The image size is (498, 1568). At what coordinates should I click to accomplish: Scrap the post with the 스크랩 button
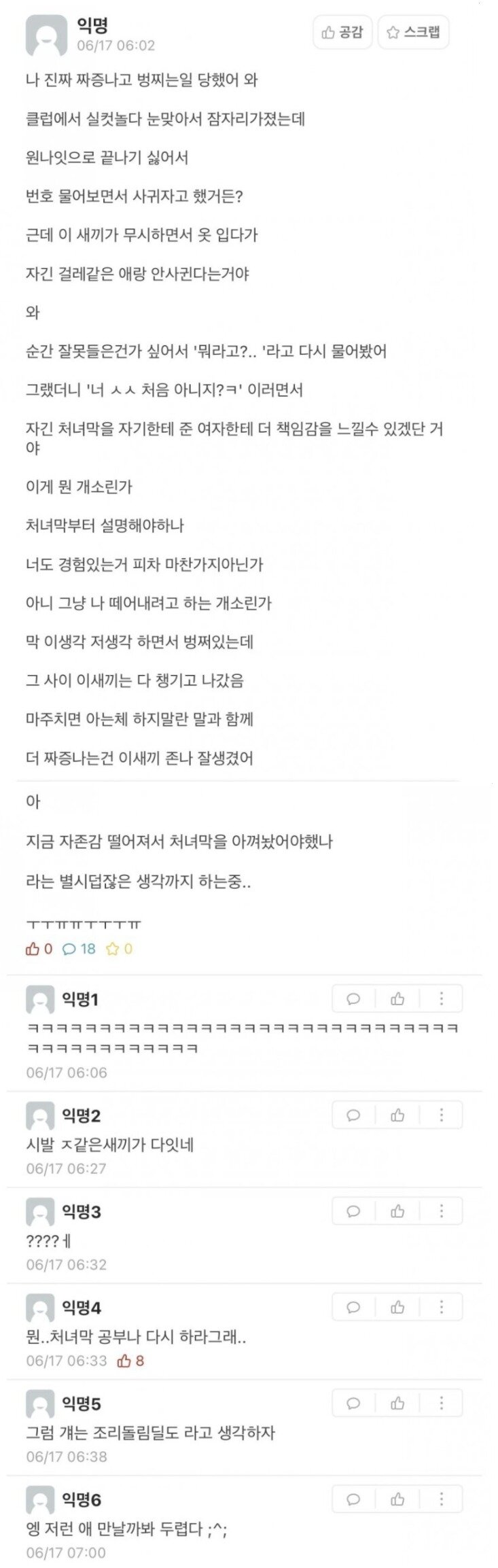coord(414,32)
